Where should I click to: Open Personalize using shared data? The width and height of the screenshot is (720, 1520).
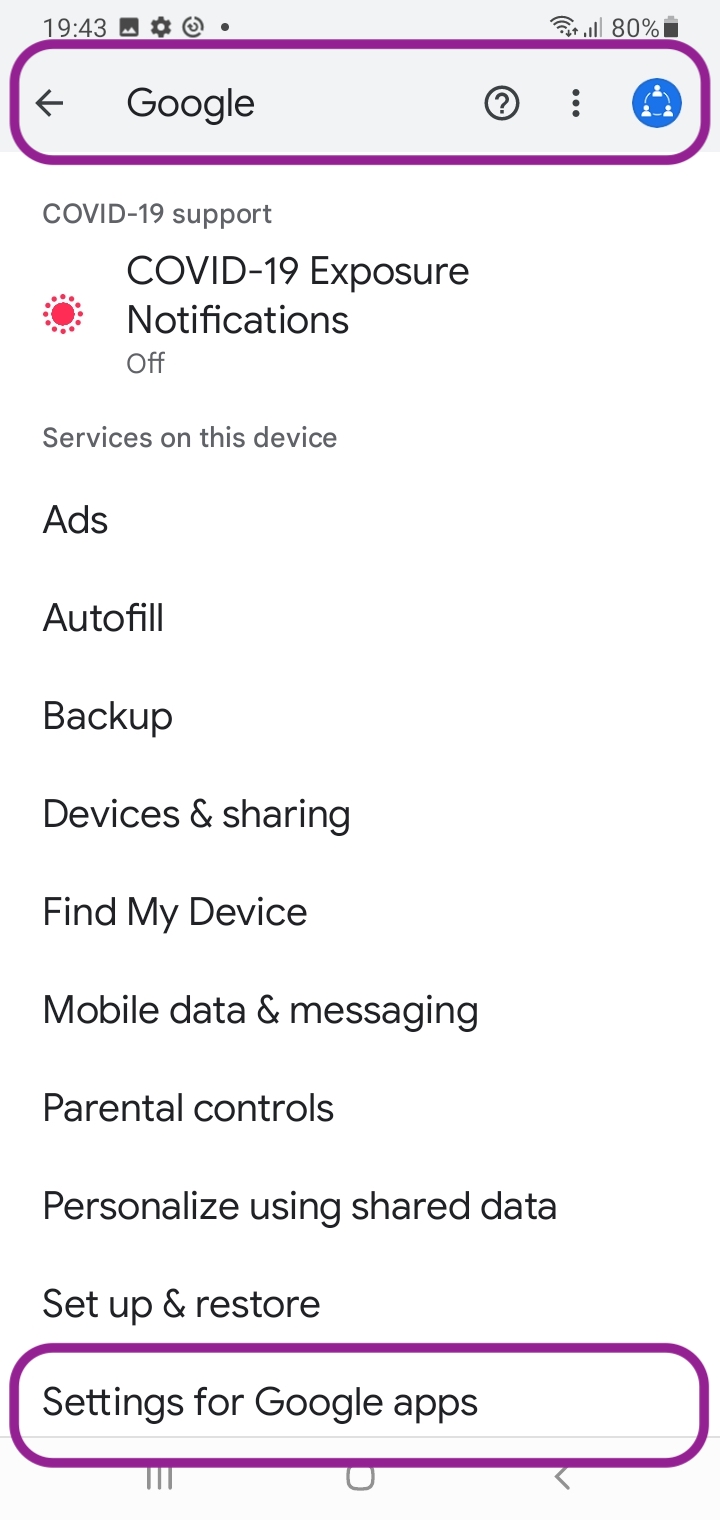pos(299,1206)
